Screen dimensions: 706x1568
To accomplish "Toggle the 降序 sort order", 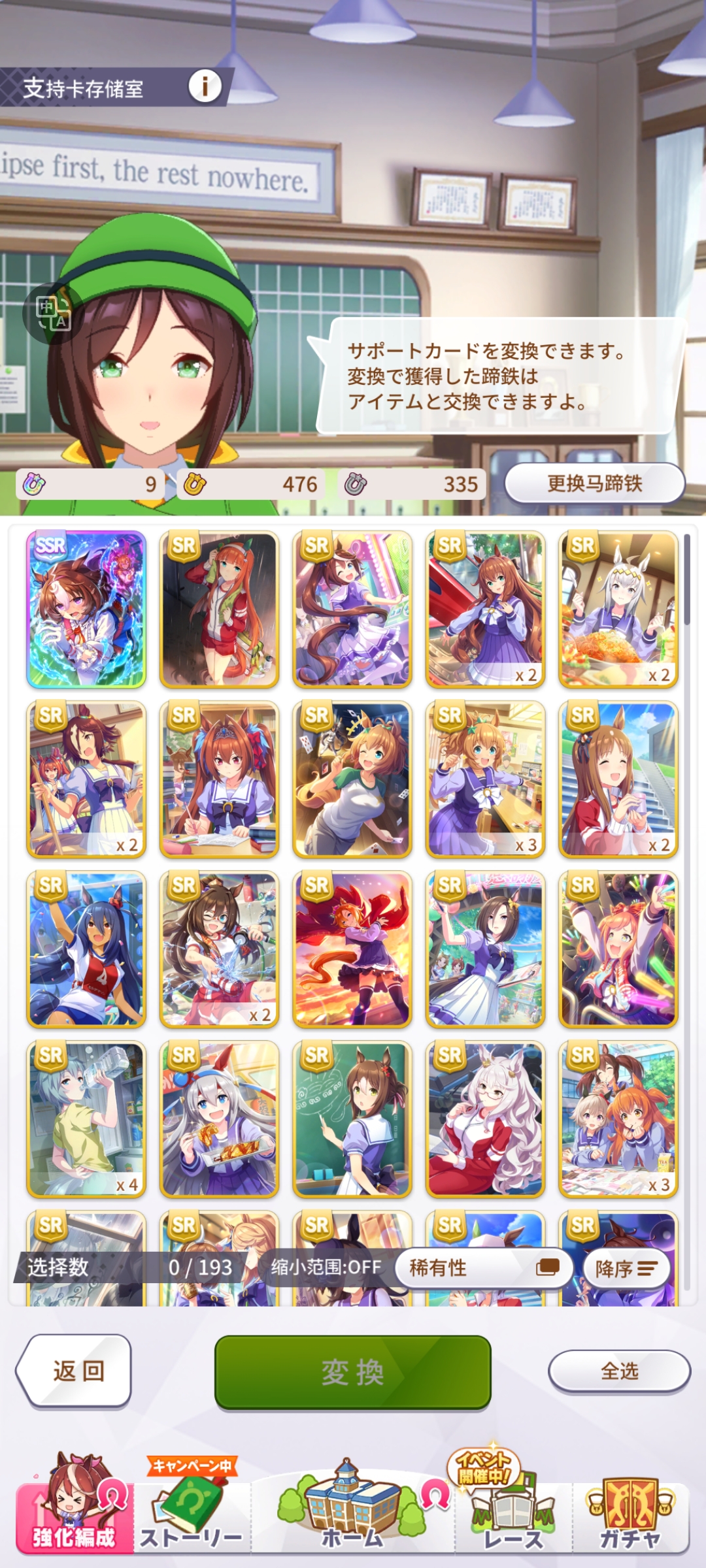I will click(x=627, y=1268).
